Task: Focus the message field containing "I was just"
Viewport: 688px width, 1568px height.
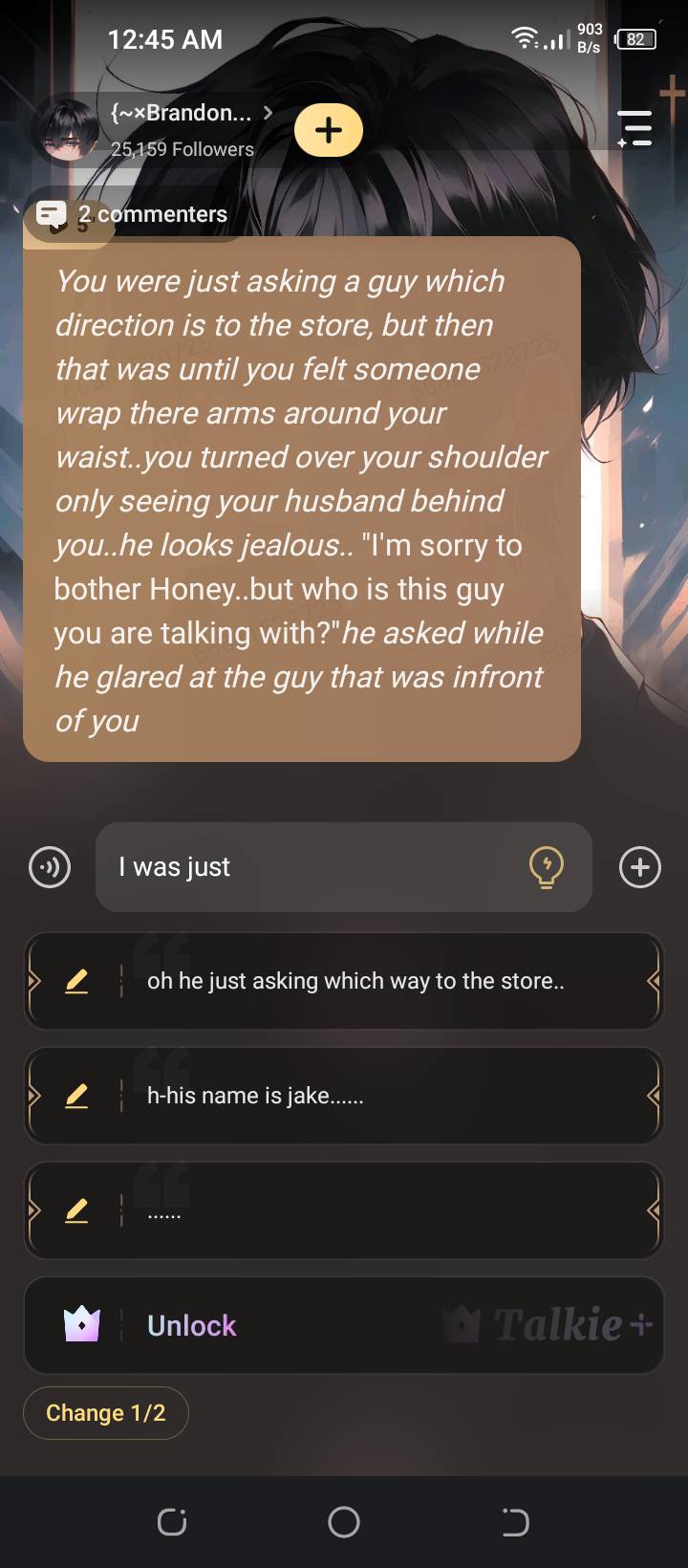Action: pos(306,867)
